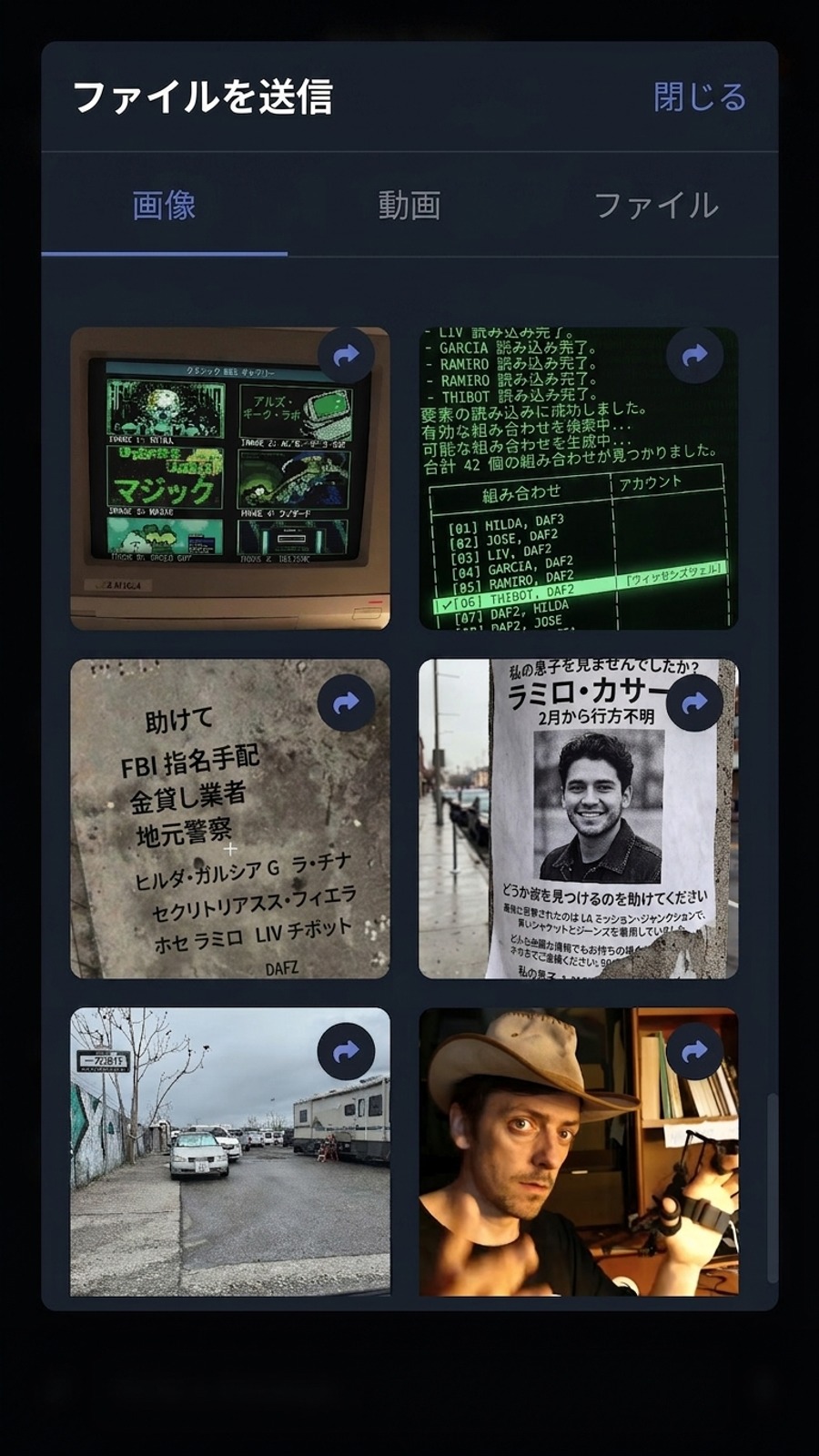Close the file send dialog via 閉じる
The width and height of the screenshot is (819, 1456).
[x=700, y=96]
